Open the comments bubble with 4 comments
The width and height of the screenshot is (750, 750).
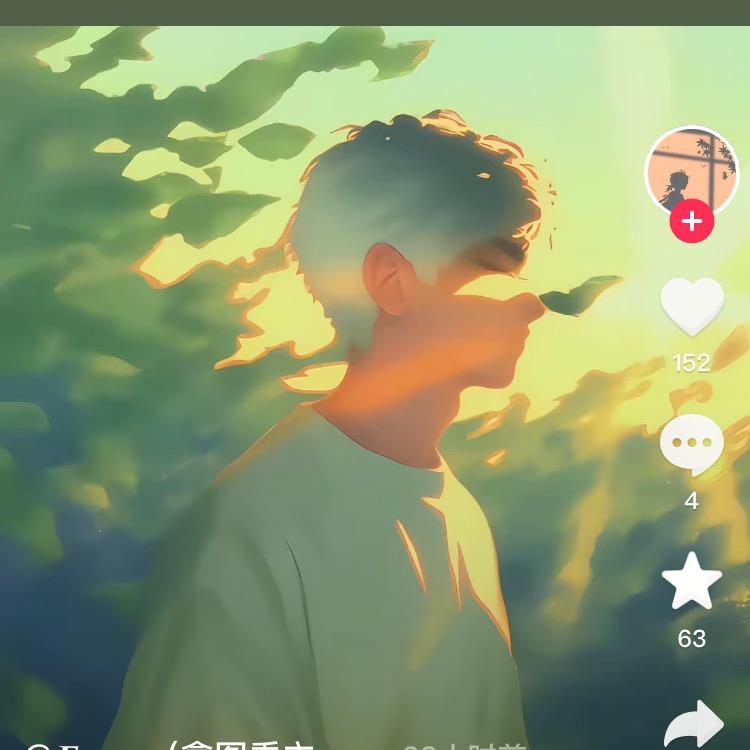(x=692, y=444)
